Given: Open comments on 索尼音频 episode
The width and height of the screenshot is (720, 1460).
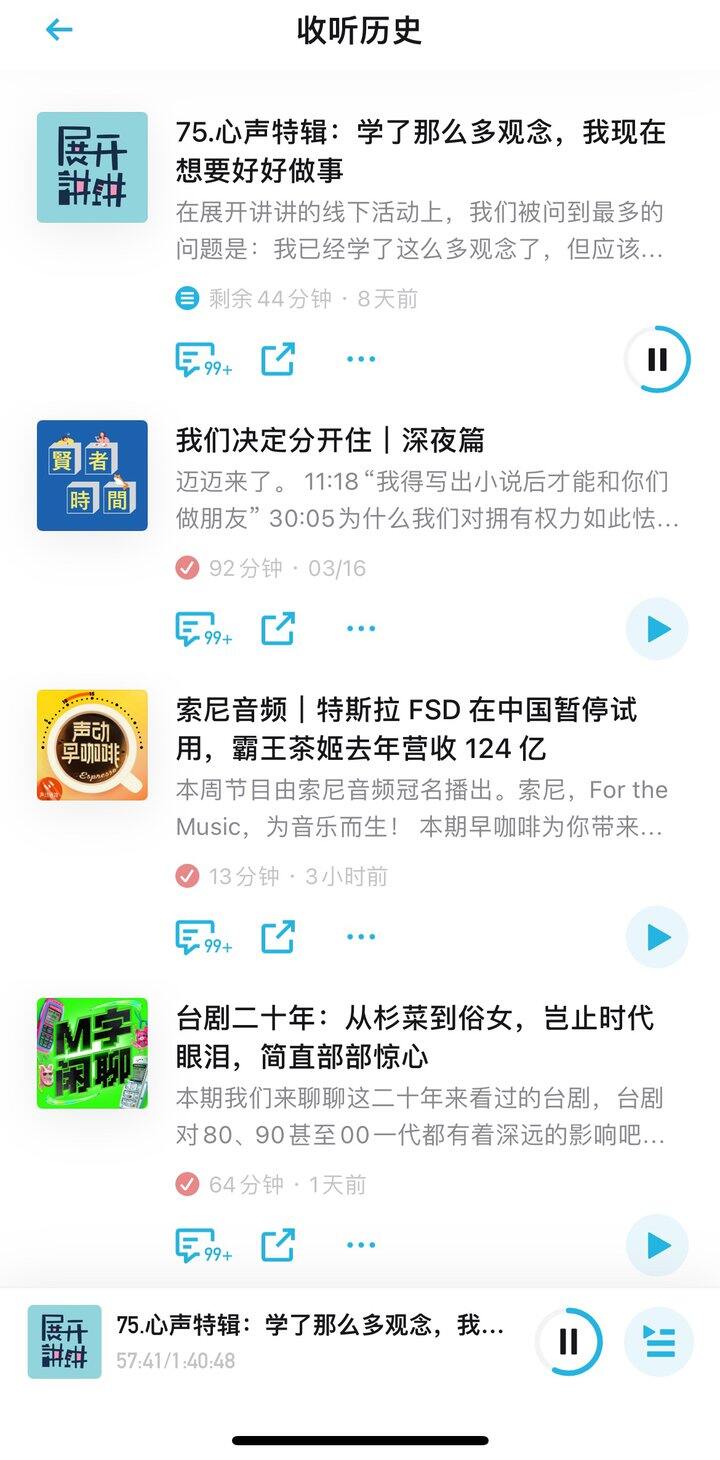Looking at the screenshot, I should point(202,938).
